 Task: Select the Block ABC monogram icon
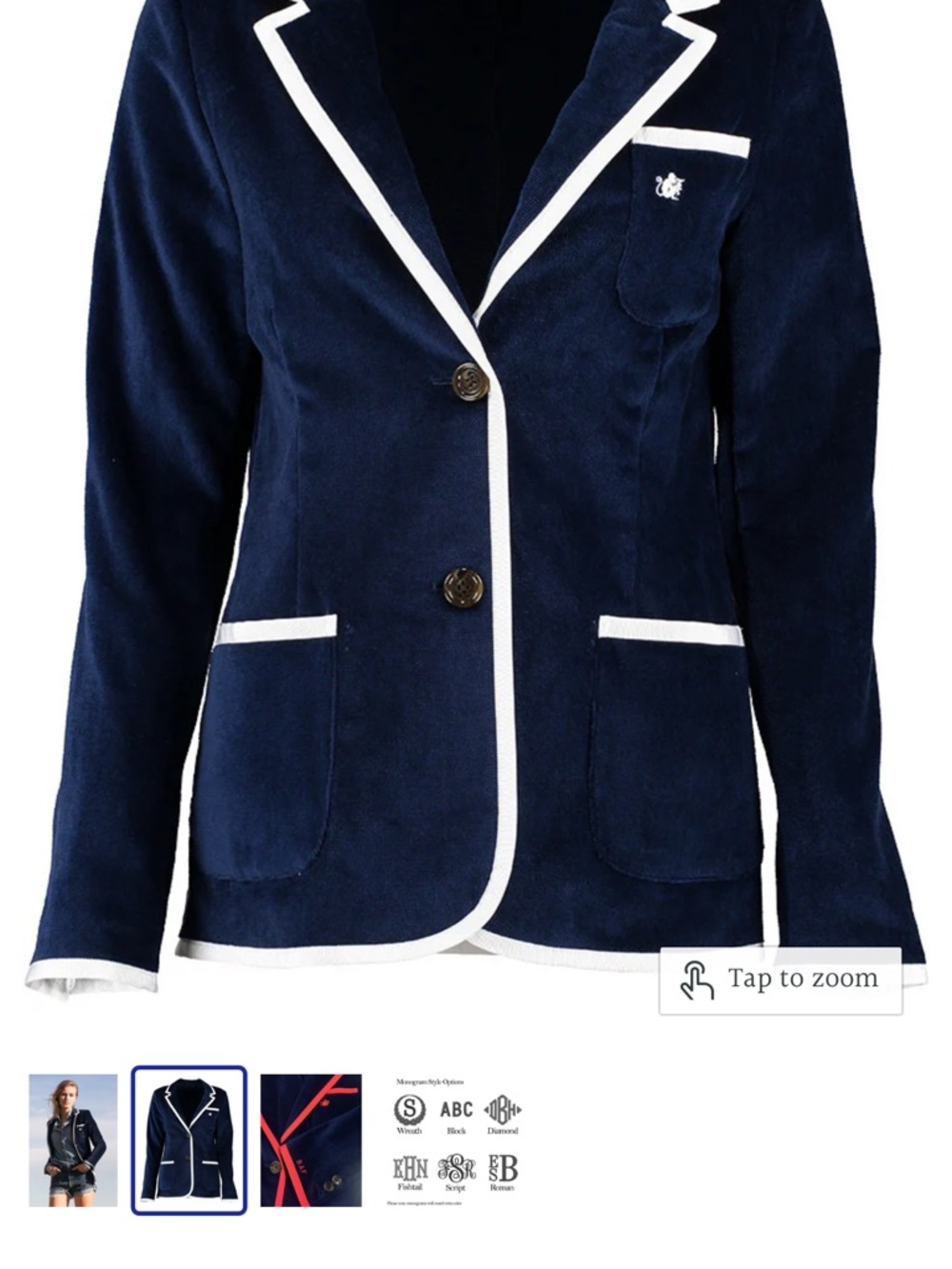(456, 1107)
